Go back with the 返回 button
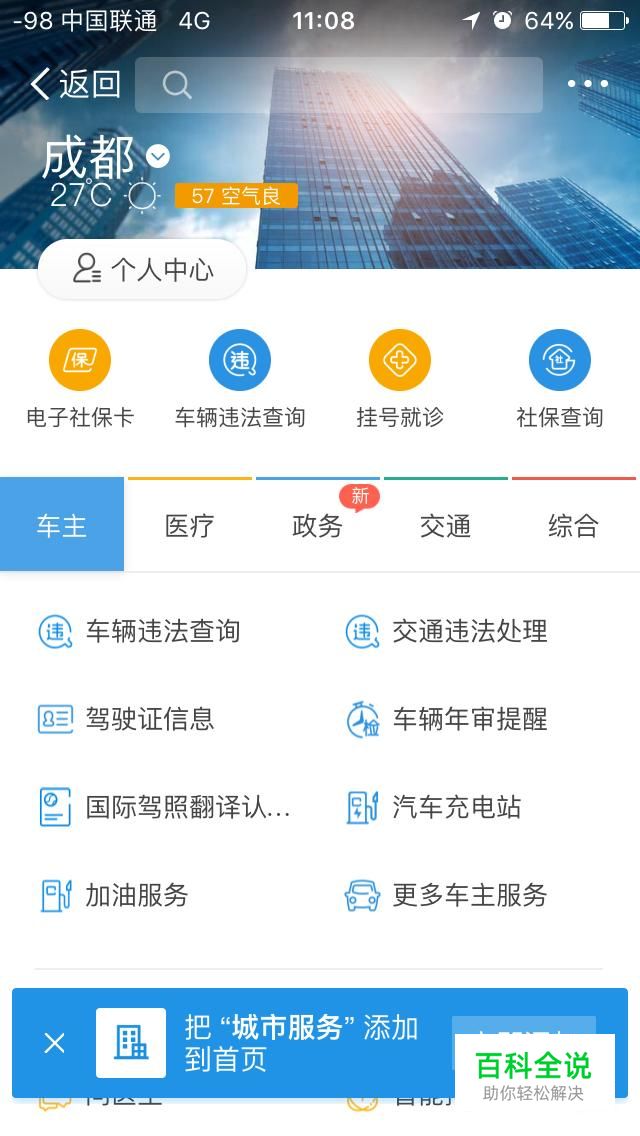 click(75, 85)
